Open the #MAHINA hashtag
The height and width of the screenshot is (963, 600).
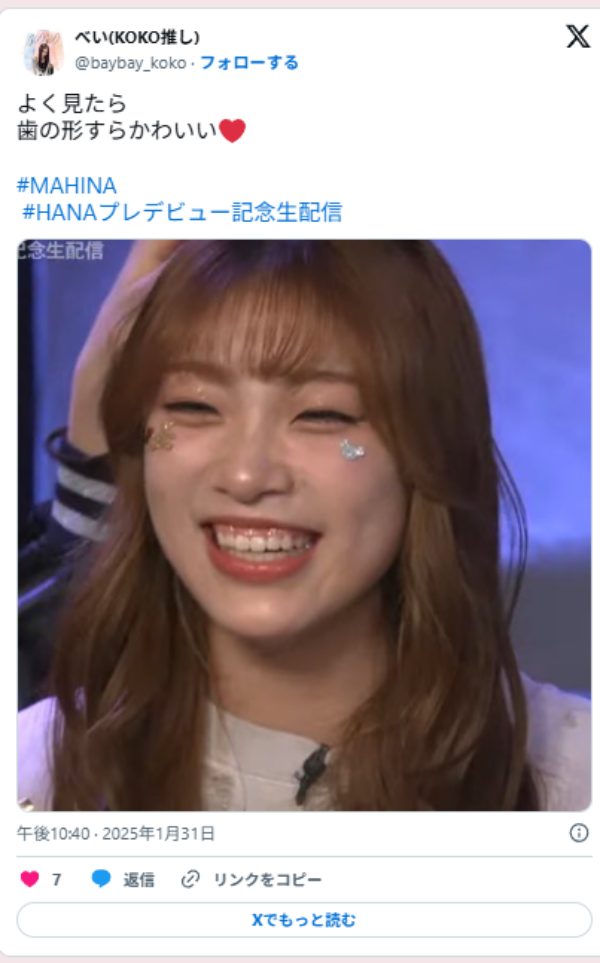click(67, 185)
